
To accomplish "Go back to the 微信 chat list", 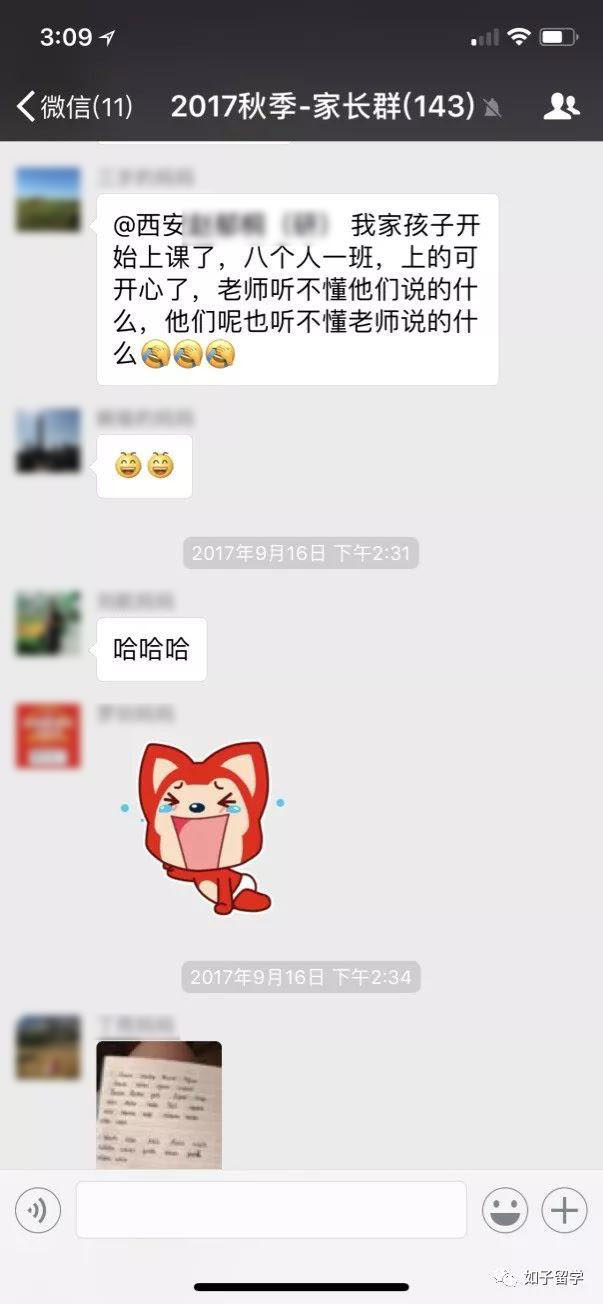I will click(72, 106).
